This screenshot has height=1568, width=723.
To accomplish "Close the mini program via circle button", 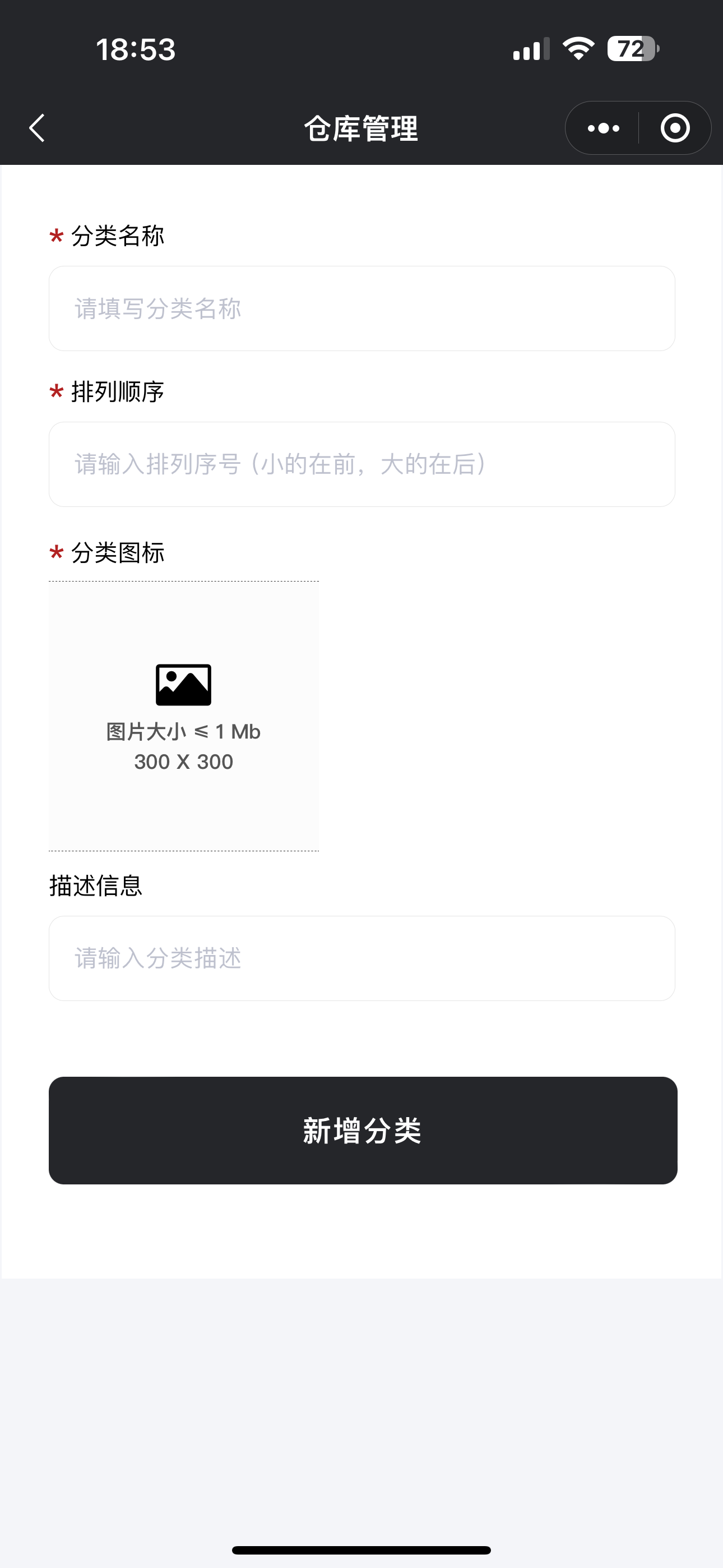I will 674,128.
